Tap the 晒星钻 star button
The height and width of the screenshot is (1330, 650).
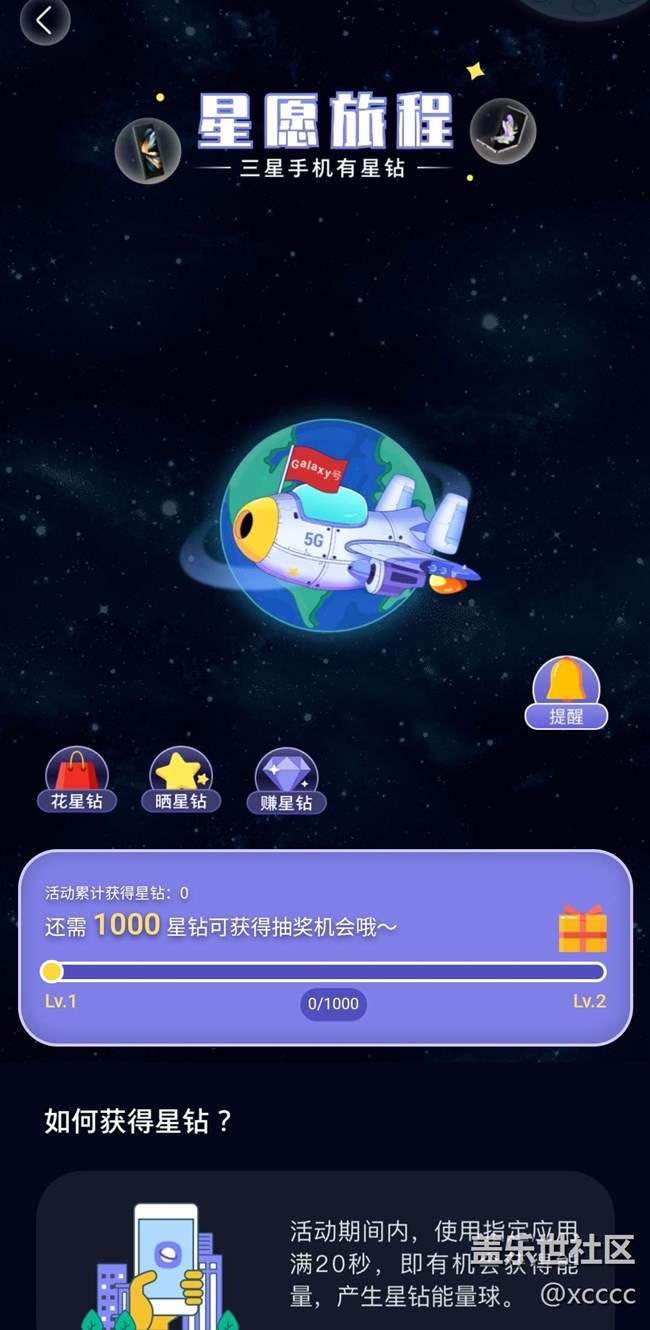click(x=181, y=780)
